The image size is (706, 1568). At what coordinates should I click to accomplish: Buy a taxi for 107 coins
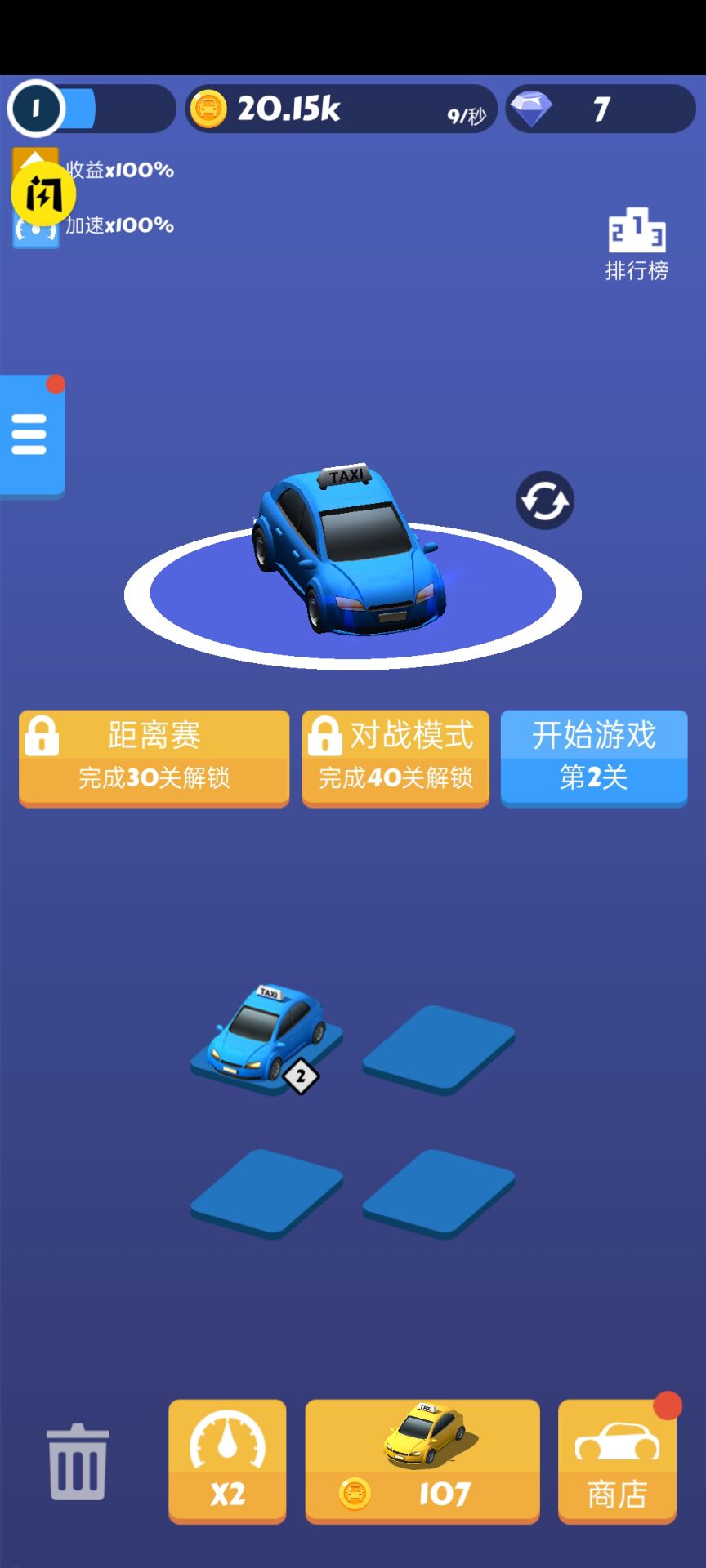pos(422,1462)
